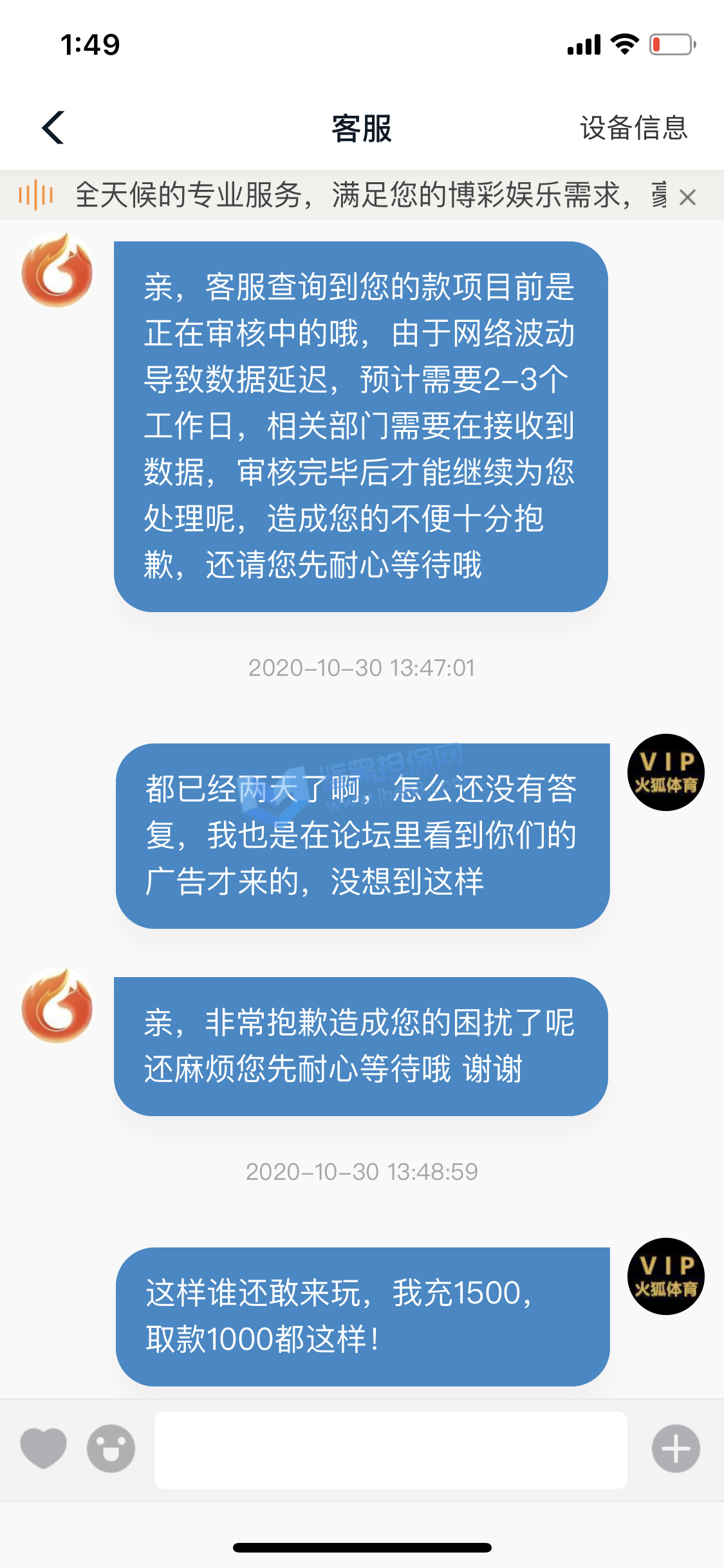
Task: Open the plus attachment menu
Action: (675, 1448)
